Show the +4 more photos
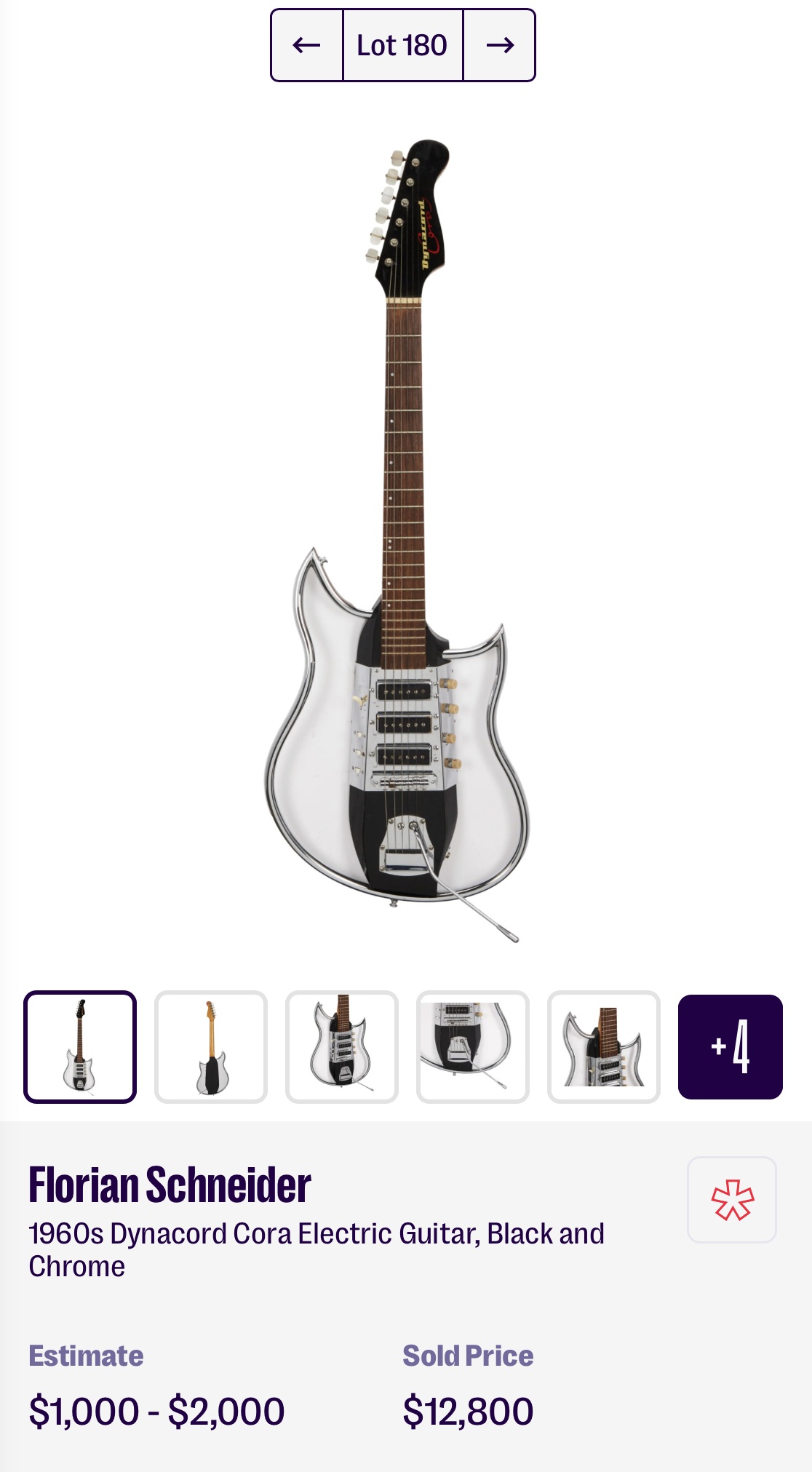 click(x=731, y=1046)
